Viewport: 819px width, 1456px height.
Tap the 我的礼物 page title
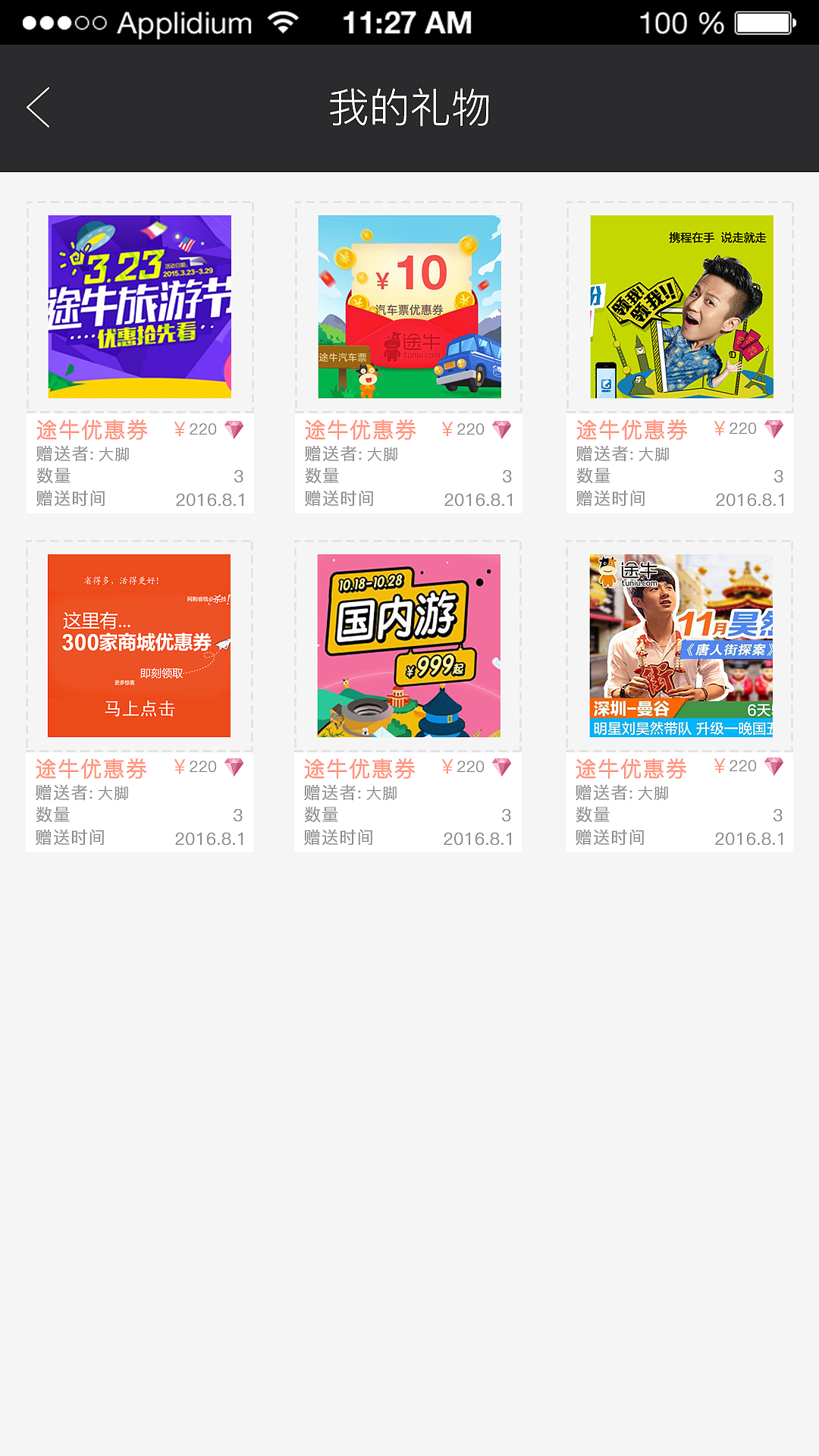(409, 107)
